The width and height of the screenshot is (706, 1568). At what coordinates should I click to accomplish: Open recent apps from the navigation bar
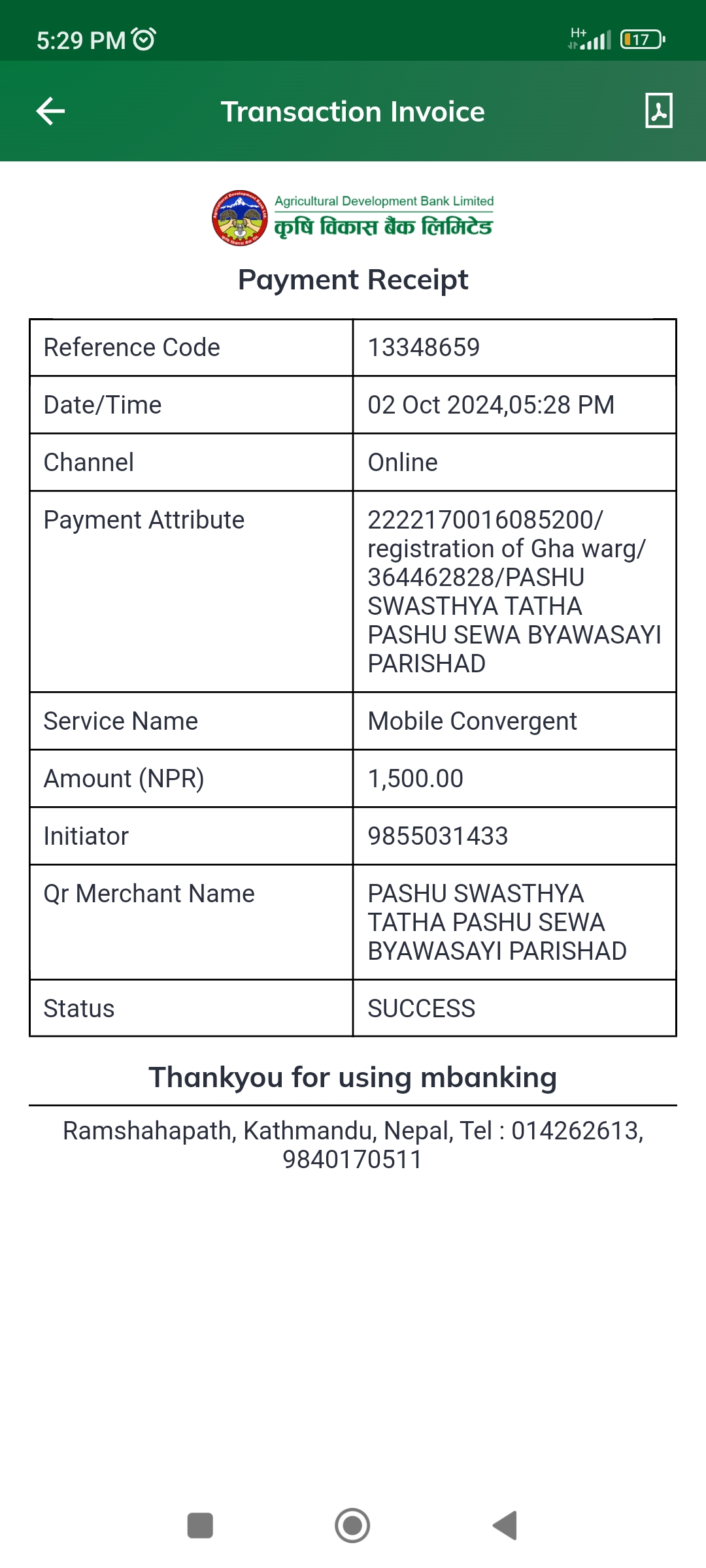(200, 1526)
